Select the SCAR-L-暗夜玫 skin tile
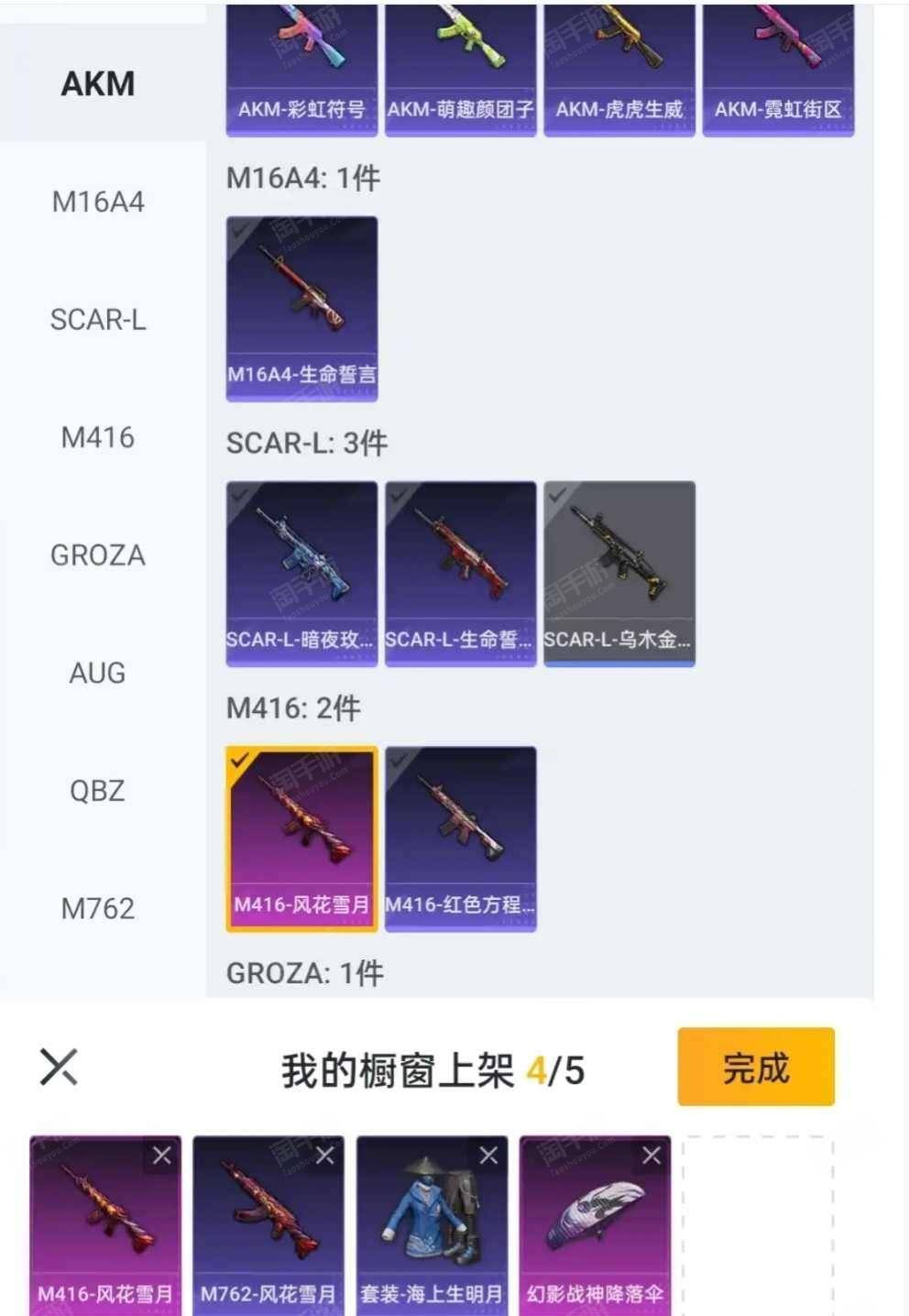909x1316 pixels. coord(301,573)
